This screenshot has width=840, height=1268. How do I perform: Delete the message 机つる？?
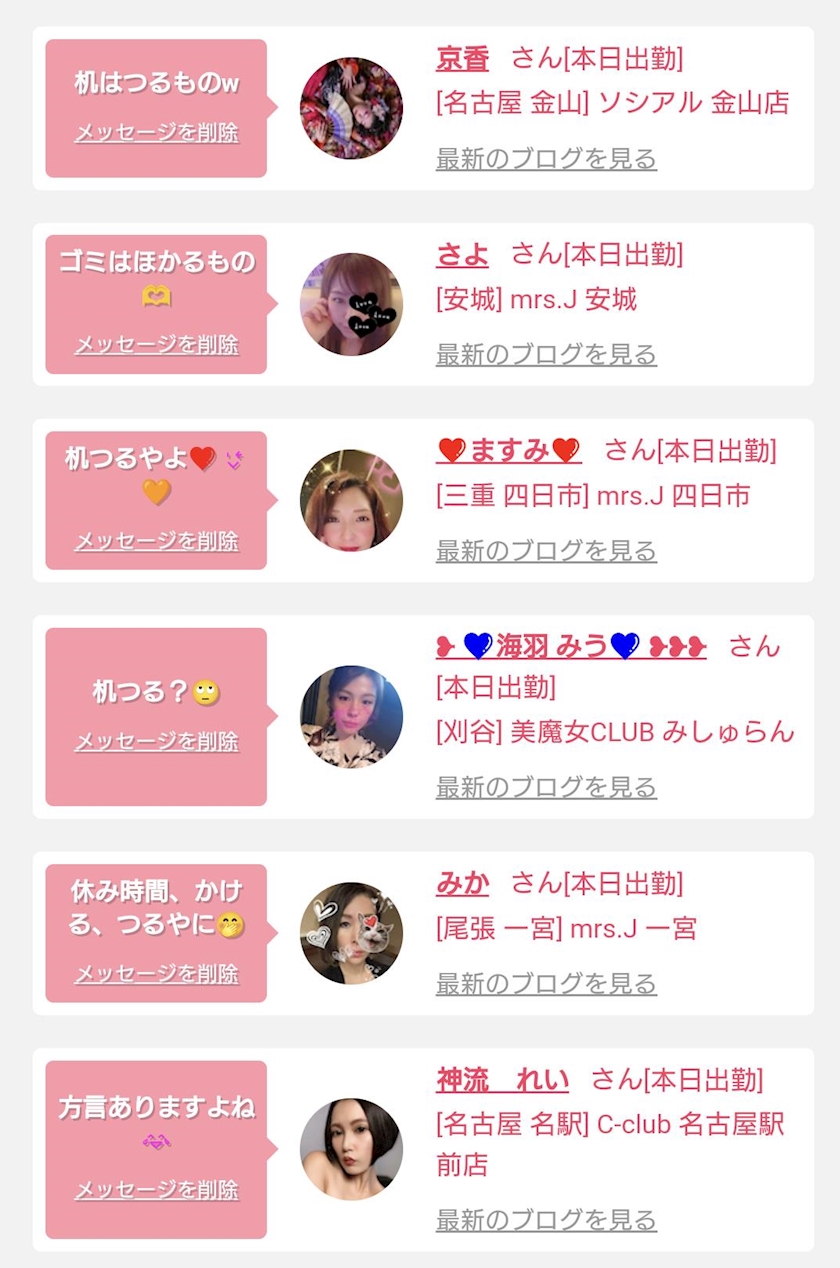(156, 742)
